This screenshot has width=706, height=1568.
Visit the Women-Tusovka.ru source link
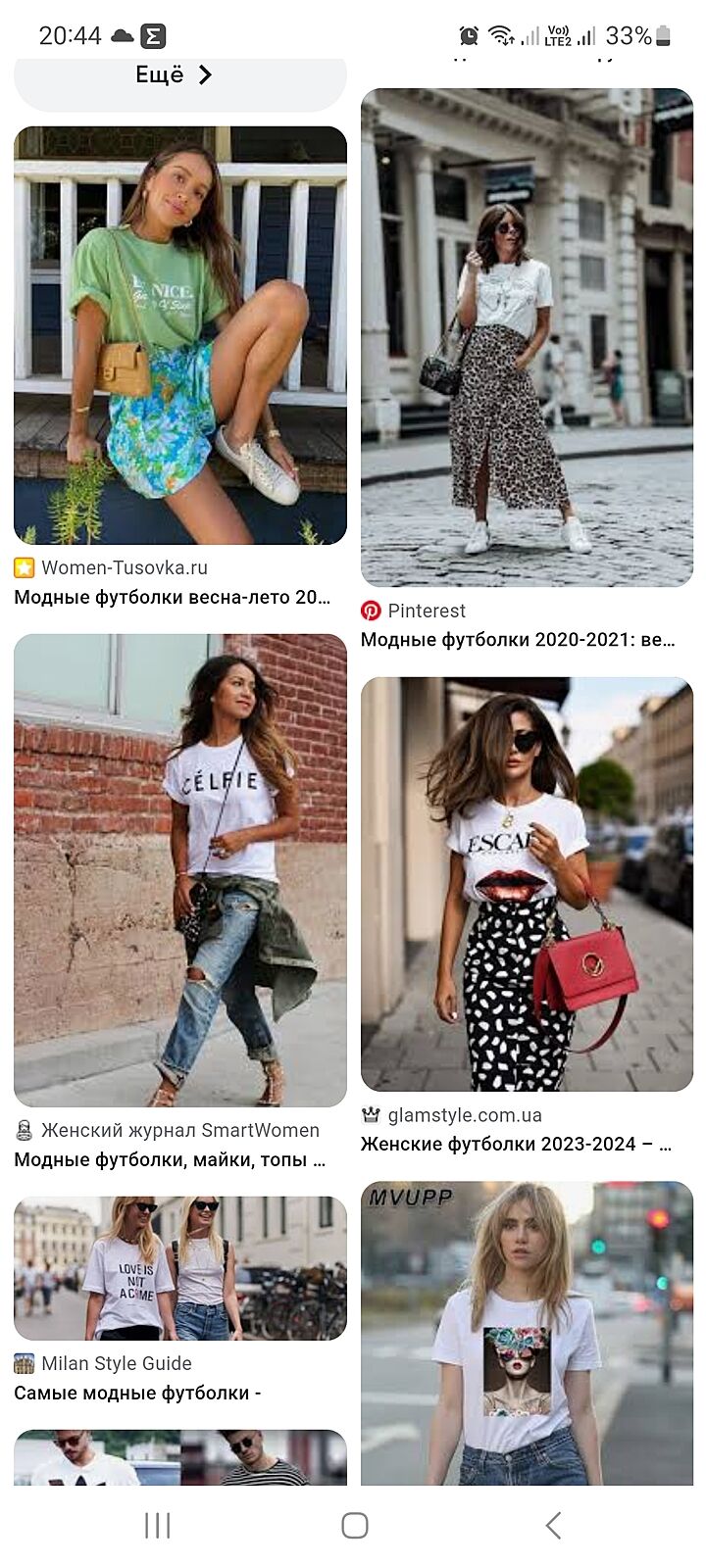[x=124, y=567]
